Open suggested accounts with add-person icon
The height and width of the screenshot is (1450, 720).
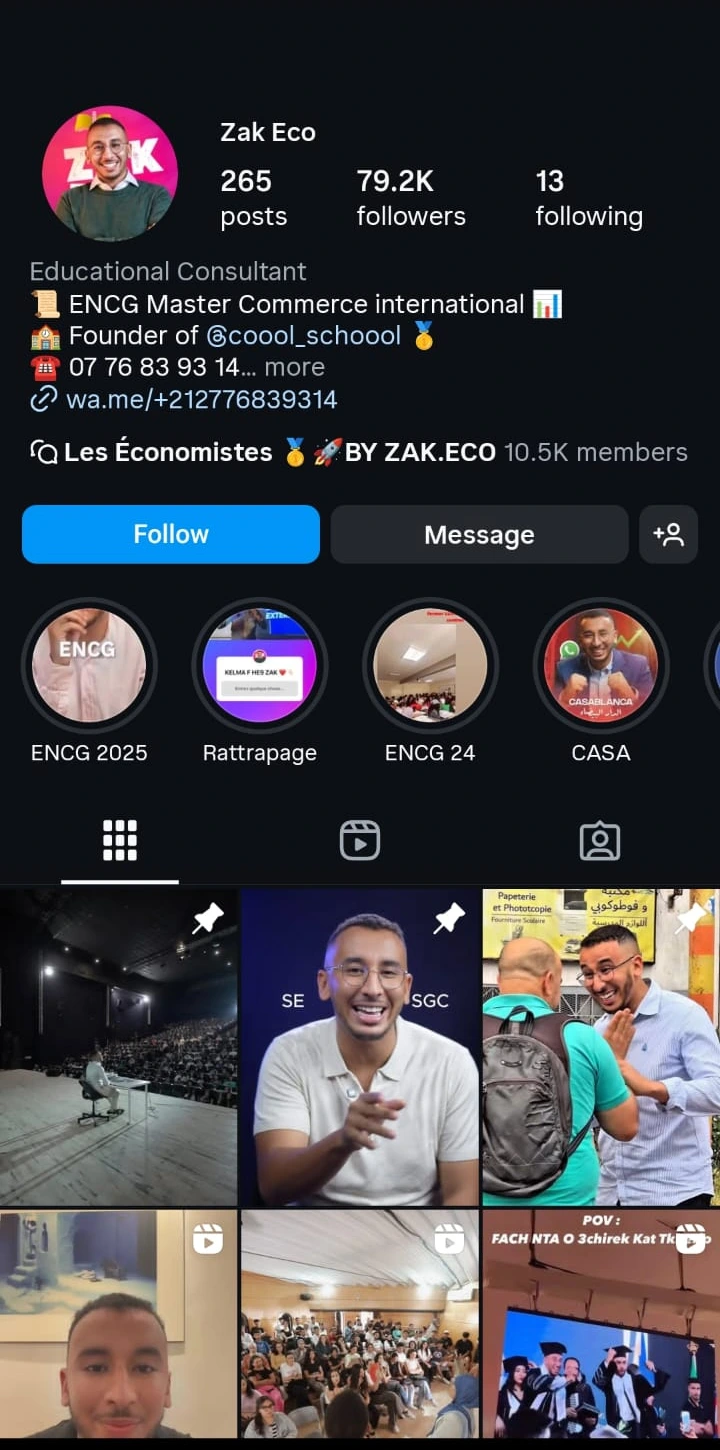668,535
